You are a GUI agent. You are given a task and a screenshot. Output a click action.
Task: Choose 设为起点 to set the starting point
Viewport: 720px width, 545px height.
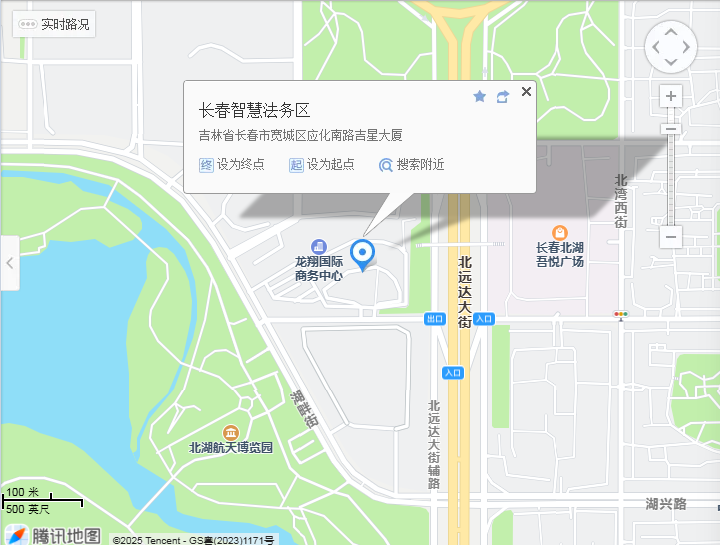(322, 165)
